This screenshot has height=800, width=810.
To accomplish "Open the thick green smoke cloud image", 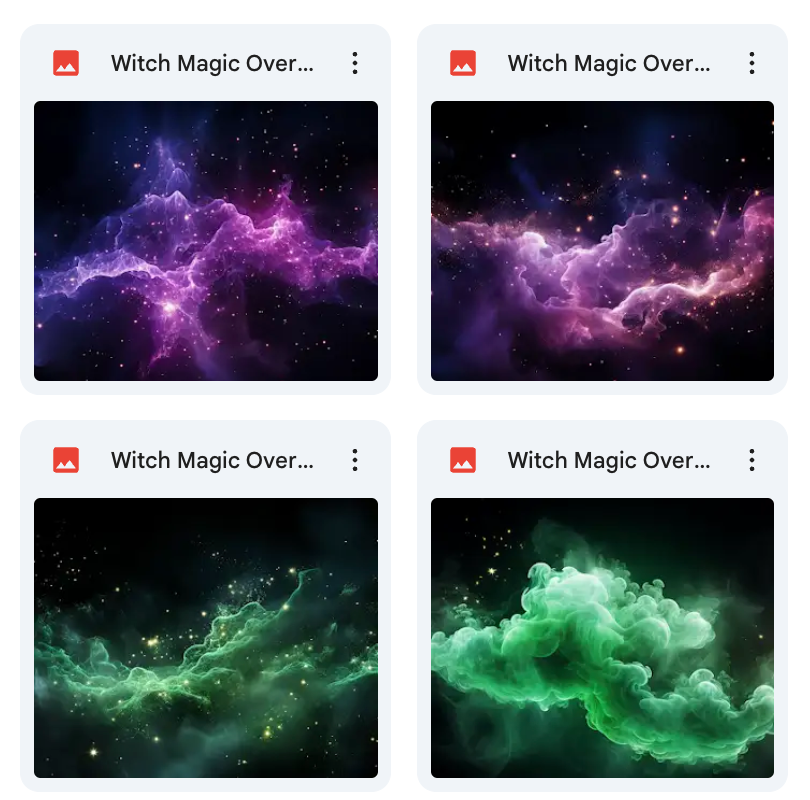I will pyautogui.click(x=602, y=638).
